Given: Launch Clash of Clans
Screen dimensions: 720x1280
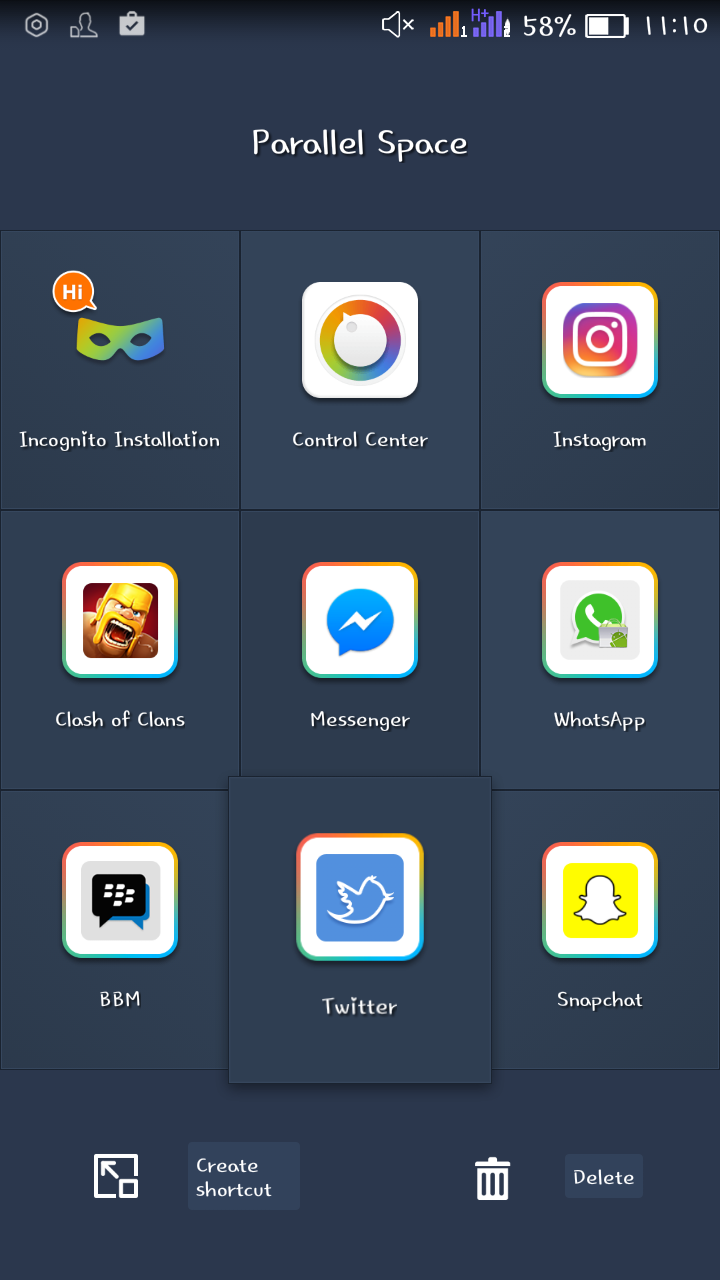Looking at the screenshot, I should click(x=120, y=650).
